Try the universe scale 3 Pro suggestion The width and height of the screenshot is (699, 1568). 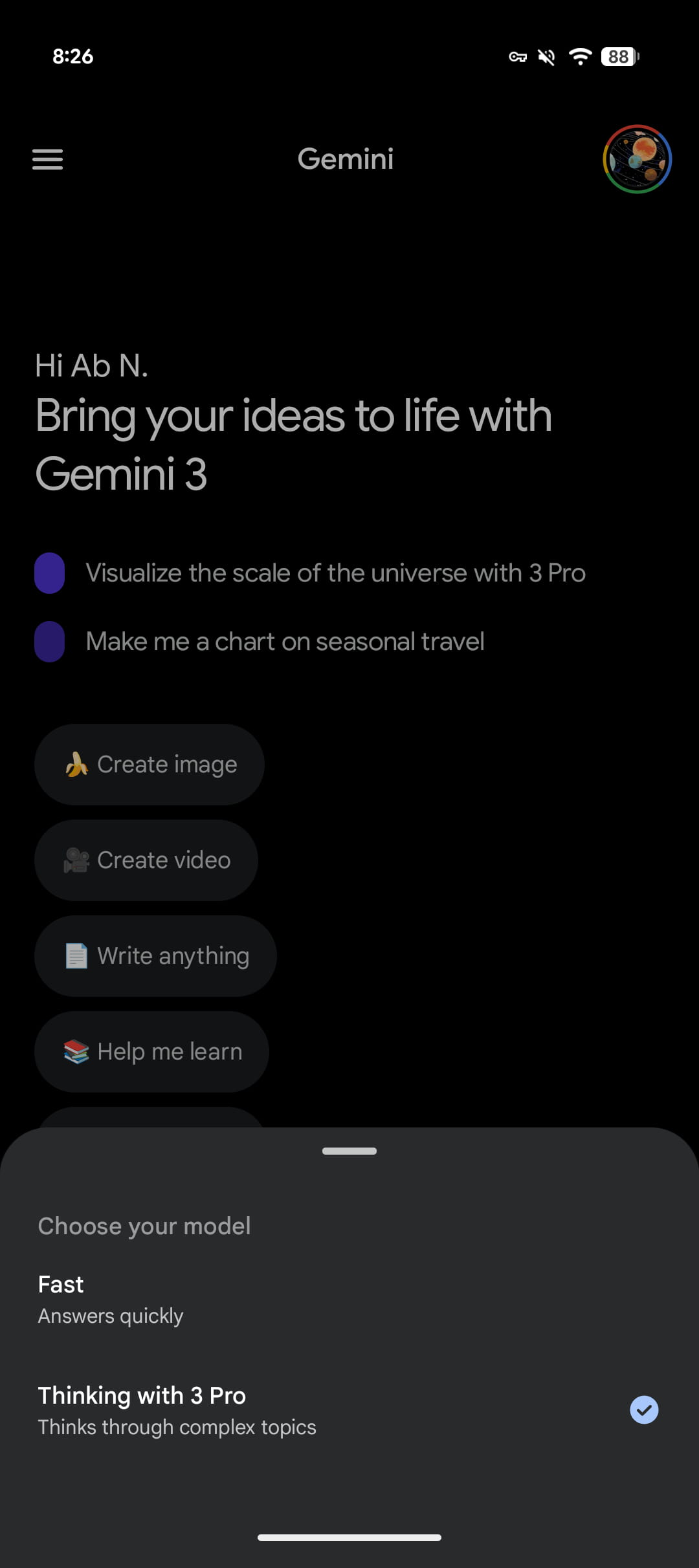(335, 573)
